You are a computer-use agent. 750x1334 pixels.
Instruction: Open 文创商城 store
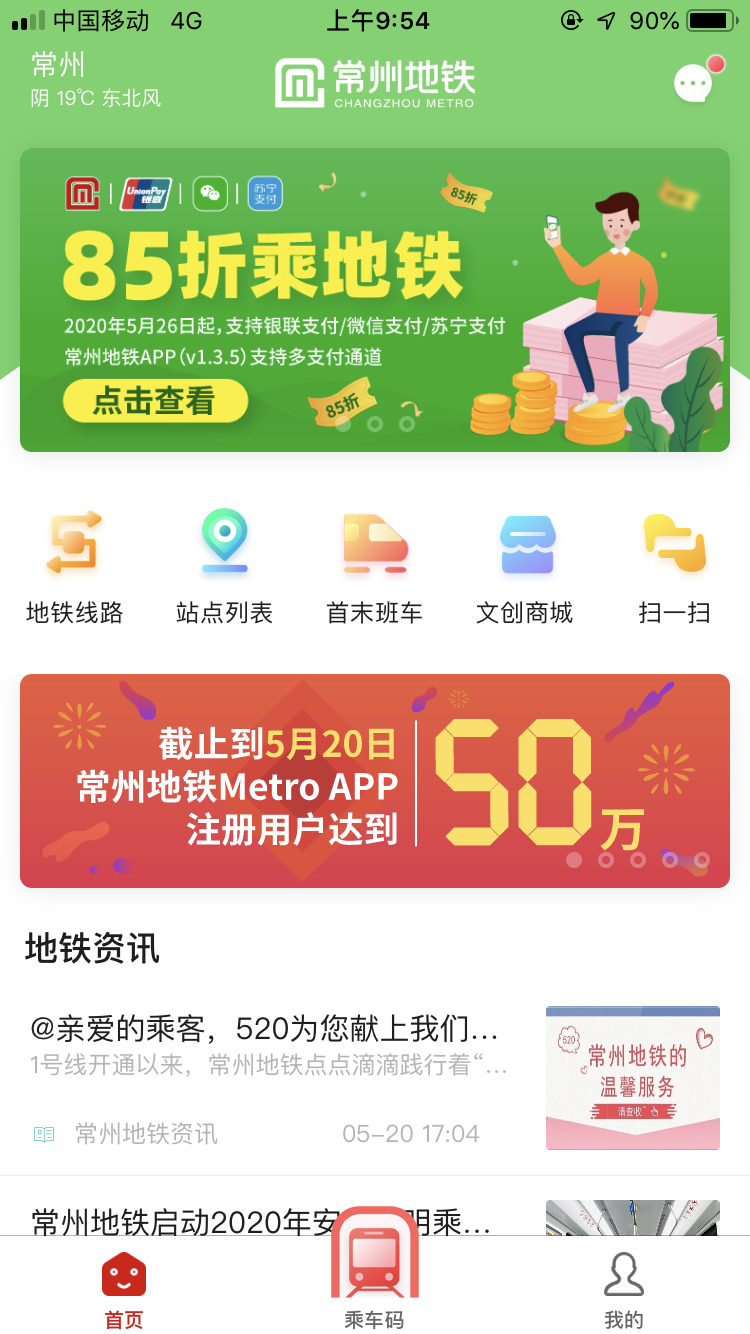point(525,567)
